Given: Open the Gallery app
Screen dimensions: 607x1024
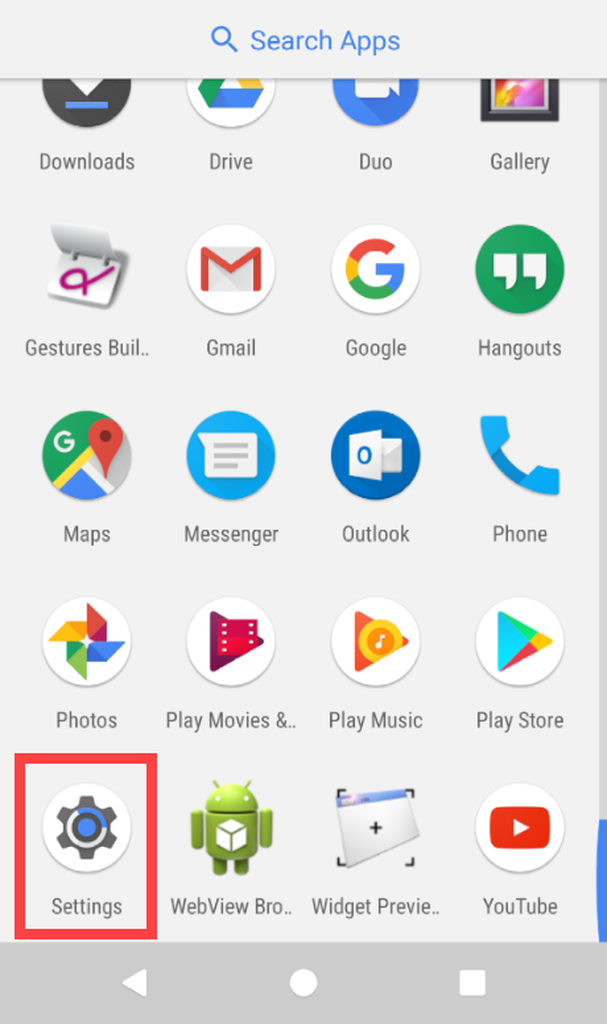Looking at the screenshot, I should click(x=519, y=110).
